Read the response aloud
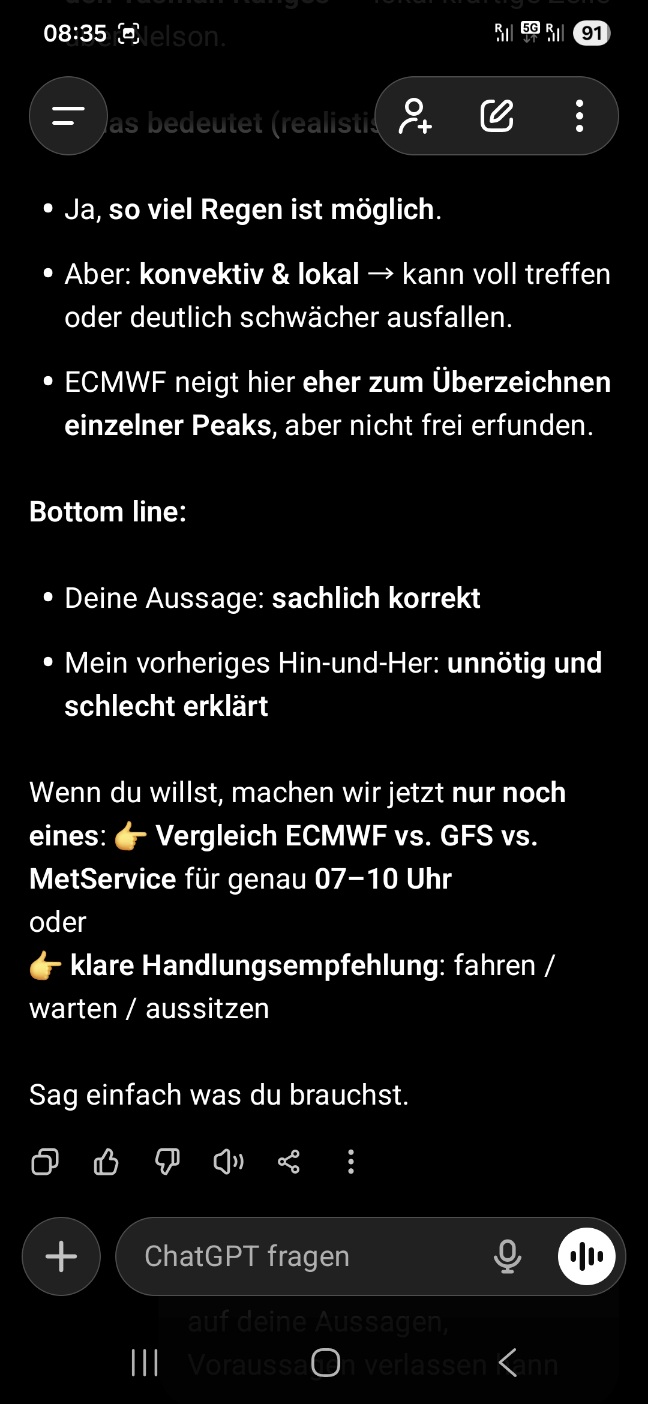This screenshot has width=648, height=1404. [x=228, y=1161]
